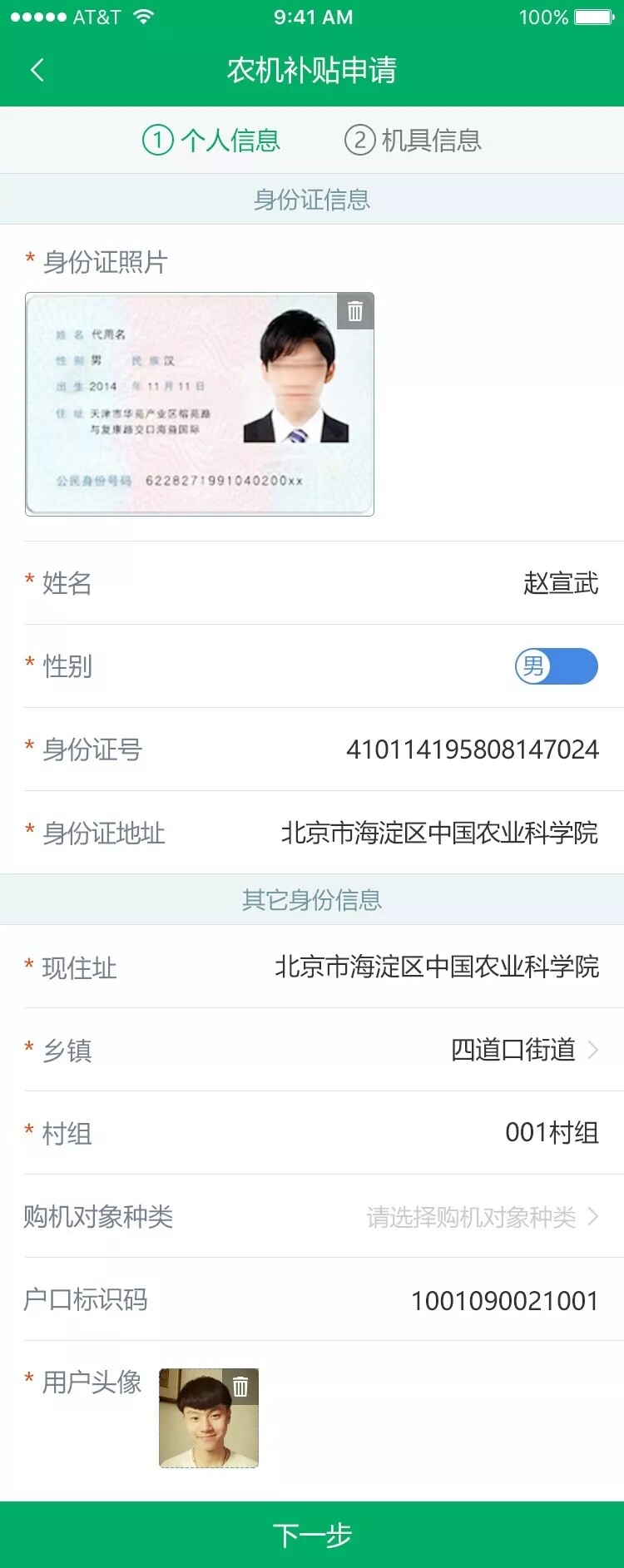Viewport: 624px width, 1568px height.
Task: Edit the 户口标识码 field
Action: (x=504, y=1300)
